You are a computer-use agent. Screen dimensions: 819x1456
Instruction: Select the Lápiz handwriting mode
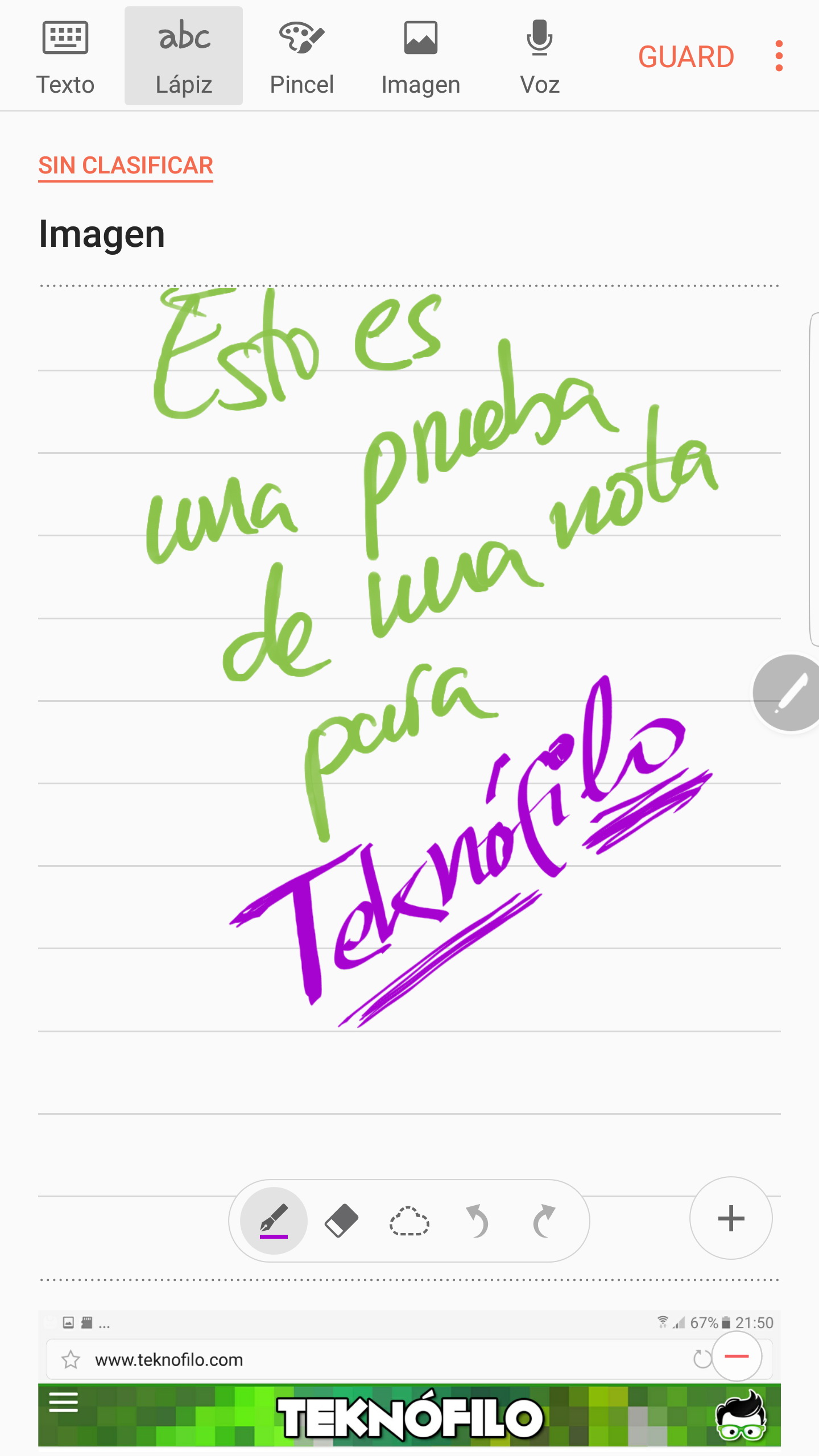pyautogui.click(x=184, y=57)
